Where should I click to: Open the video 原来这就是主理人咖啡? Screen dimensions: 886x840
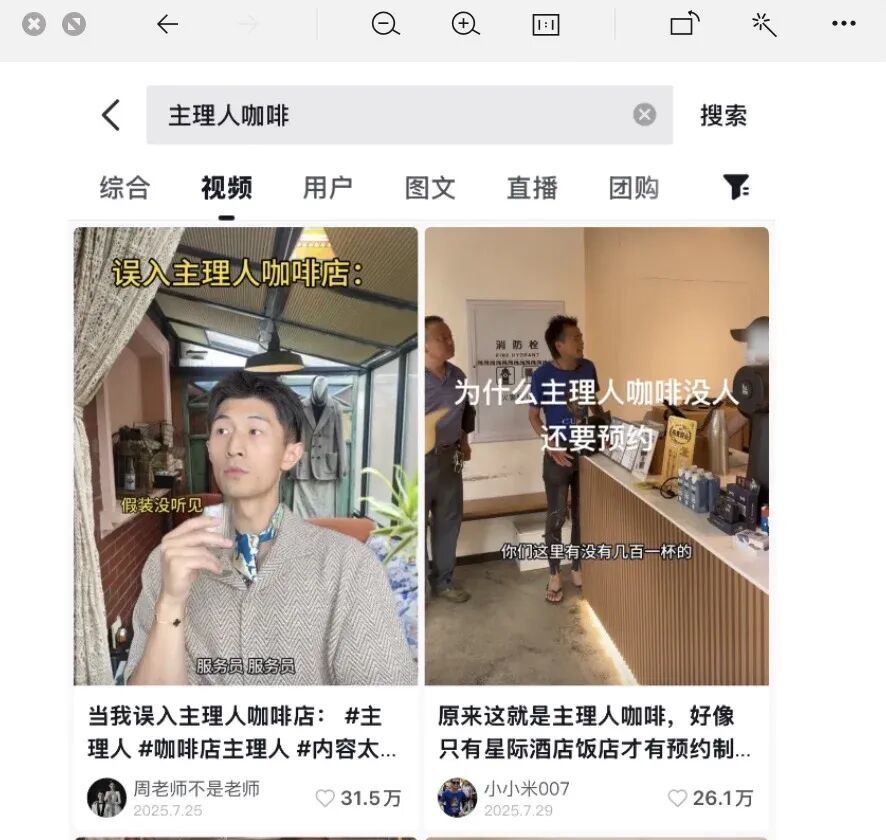coord(596,455)
